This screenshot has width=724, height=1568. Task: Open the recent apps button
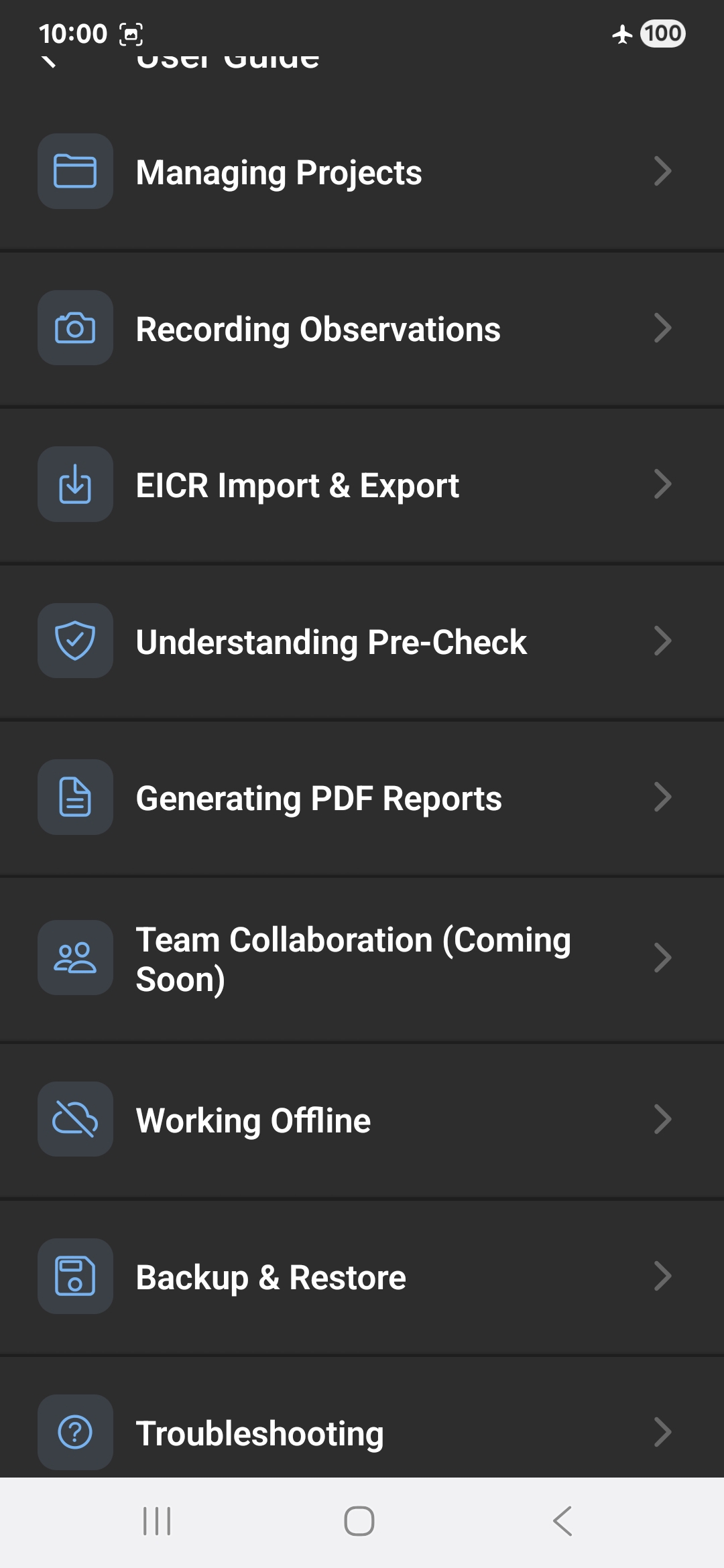(156, 1521)
